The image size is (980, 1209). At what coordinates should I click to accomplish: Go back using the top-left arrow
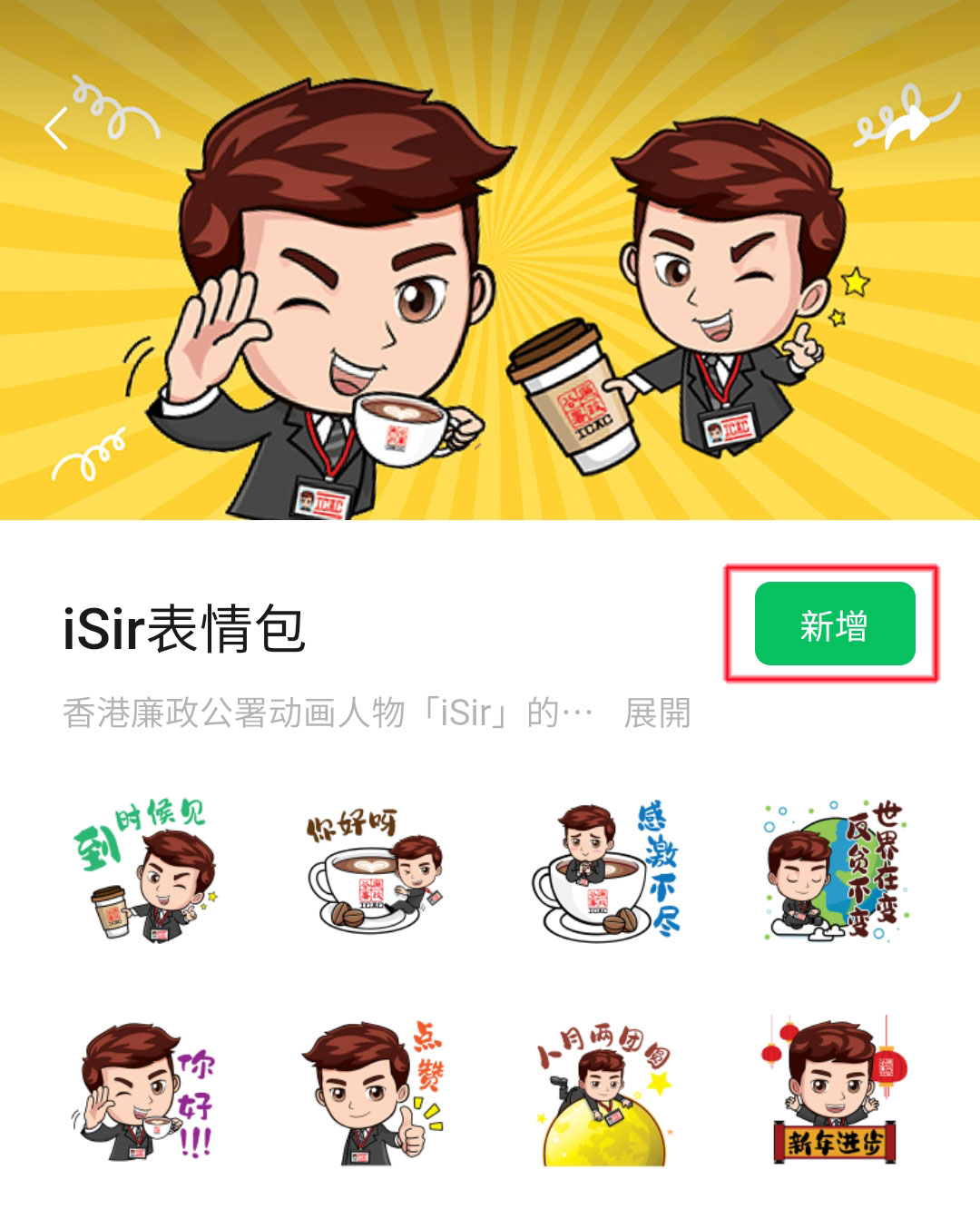[56, 128]
